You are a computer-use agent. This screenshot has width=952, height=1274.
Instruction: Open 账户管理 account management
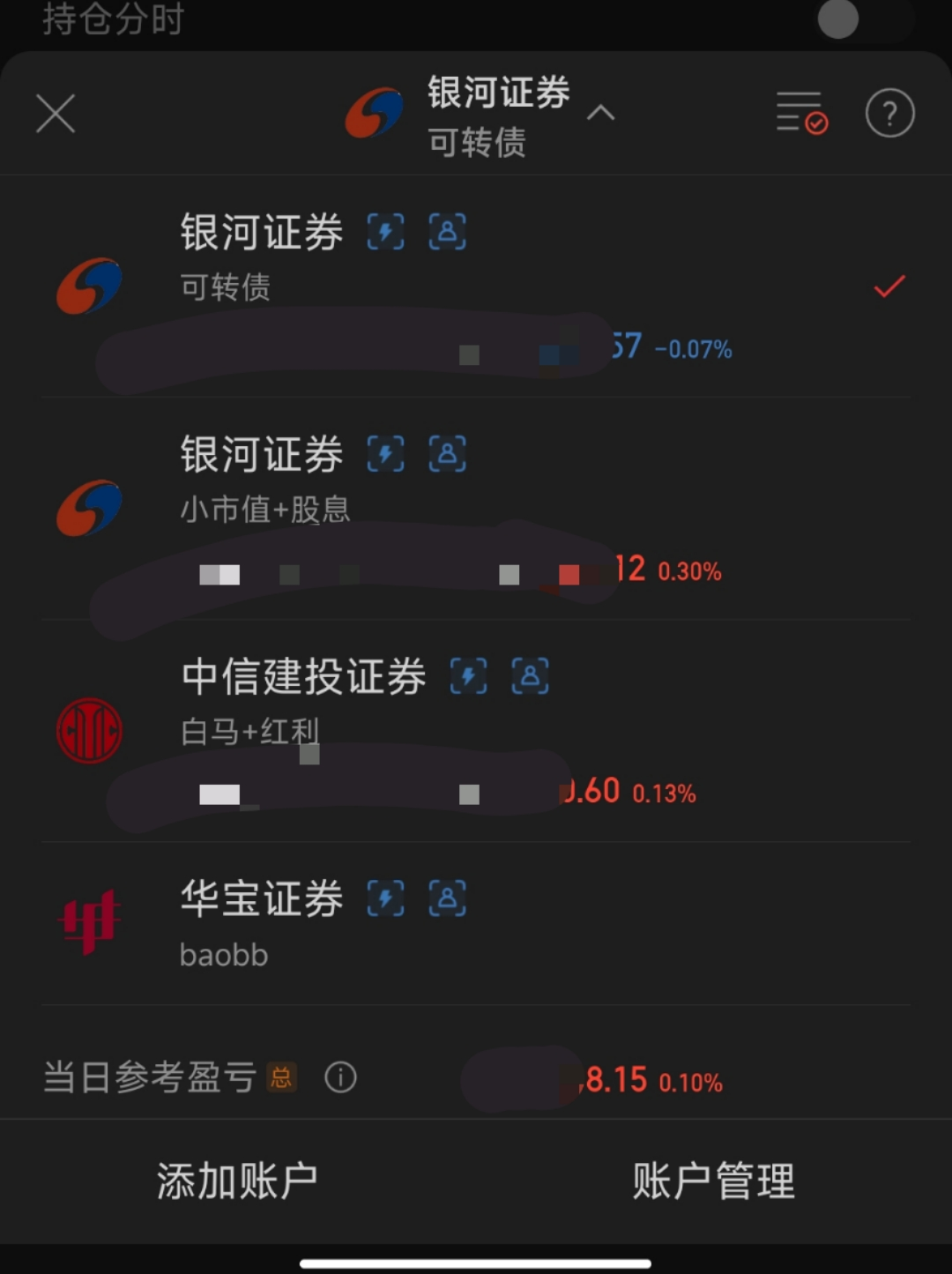pos(713,1181)
